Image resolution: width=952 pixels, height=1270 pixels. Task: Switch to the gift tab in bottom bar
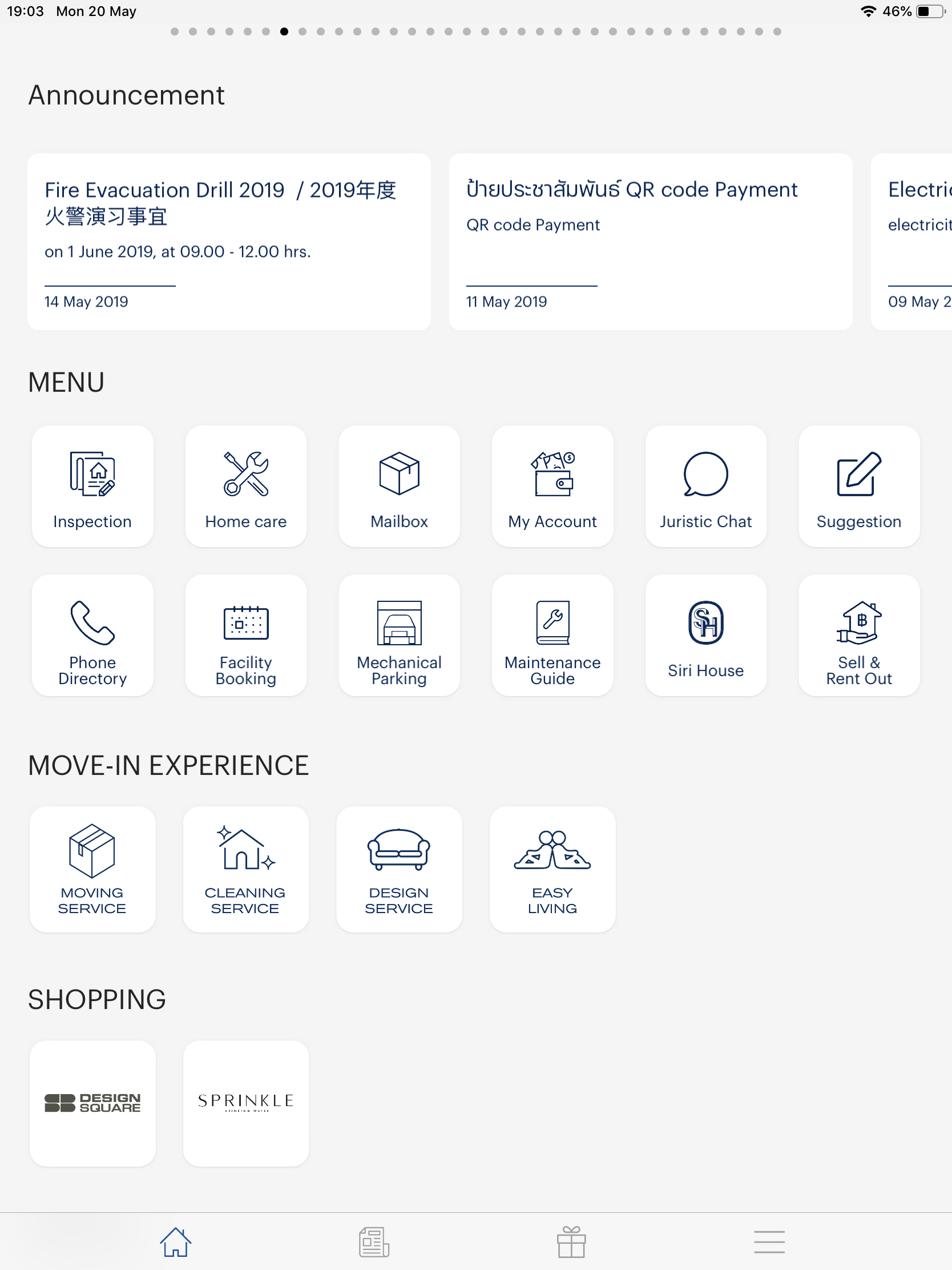tap(571, 1242)
